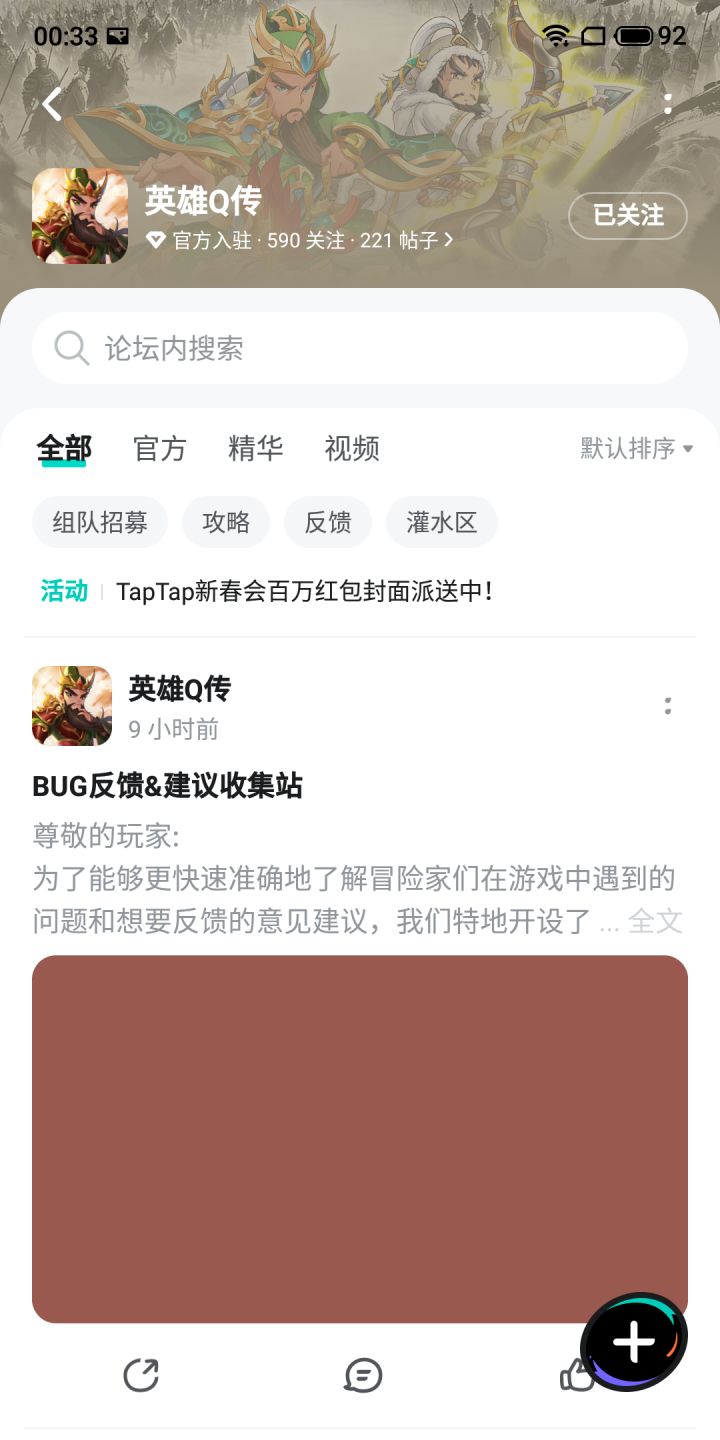Open the post options menu next to 英雄Q传 post
The width and height of the screenshot is (720, 1440).
[x=667, y=706]
